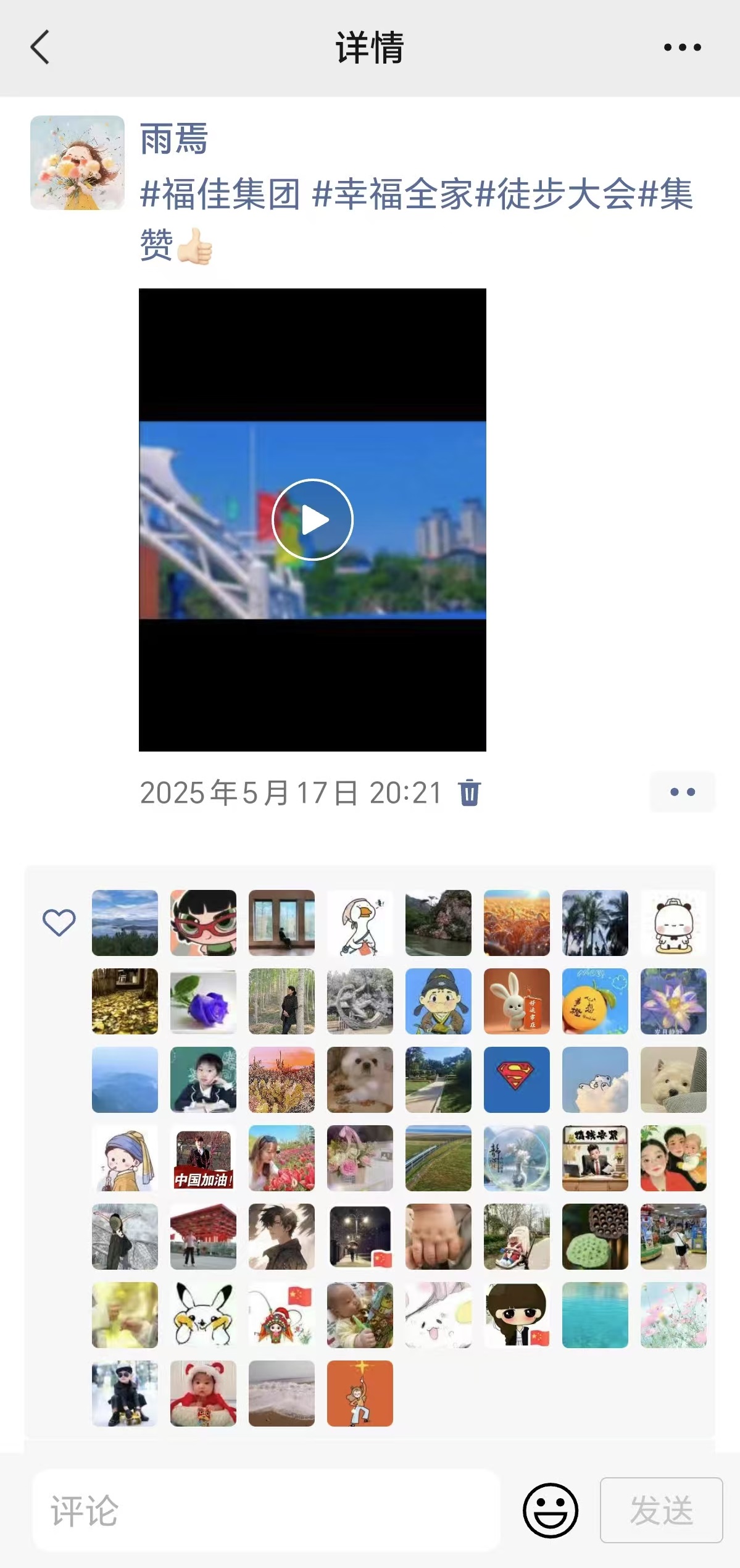Open the liker with 中国加油 avatar

pyautogui.click(x=203, y=1158)
